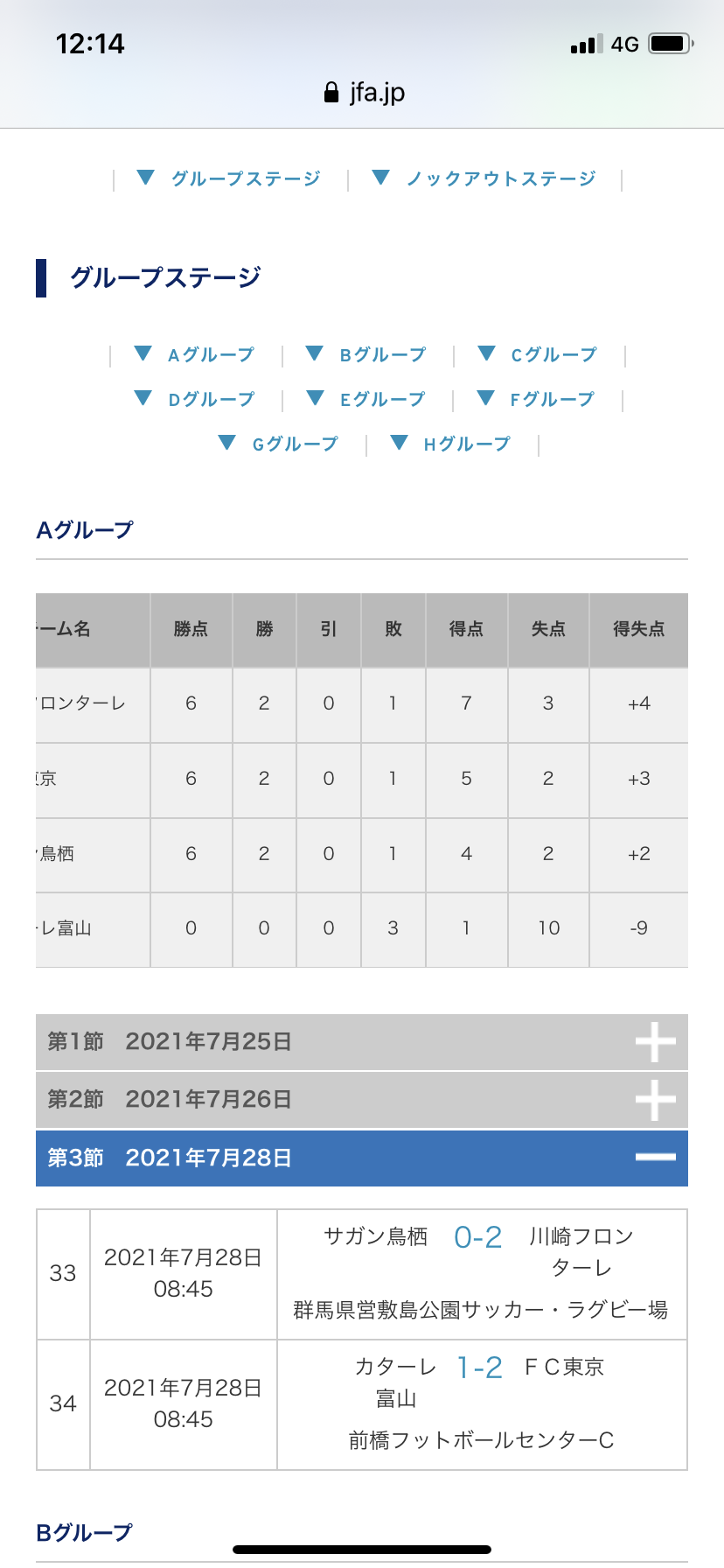The height and width of the screenshot is (1568, 724).
Task: Expand 第2節 2021年7月26日 matches
Action: tap(362, 1100)
